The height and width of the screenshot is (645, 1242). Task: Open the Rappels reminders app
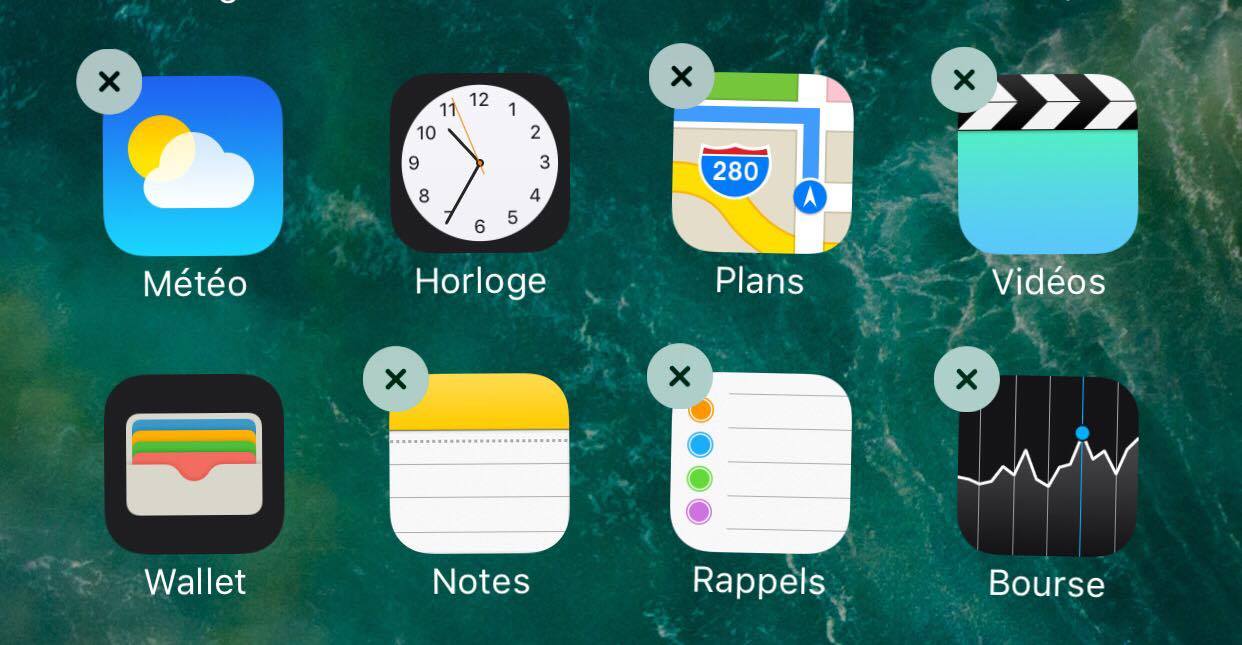pyautogui.click(x=760, y=463)
